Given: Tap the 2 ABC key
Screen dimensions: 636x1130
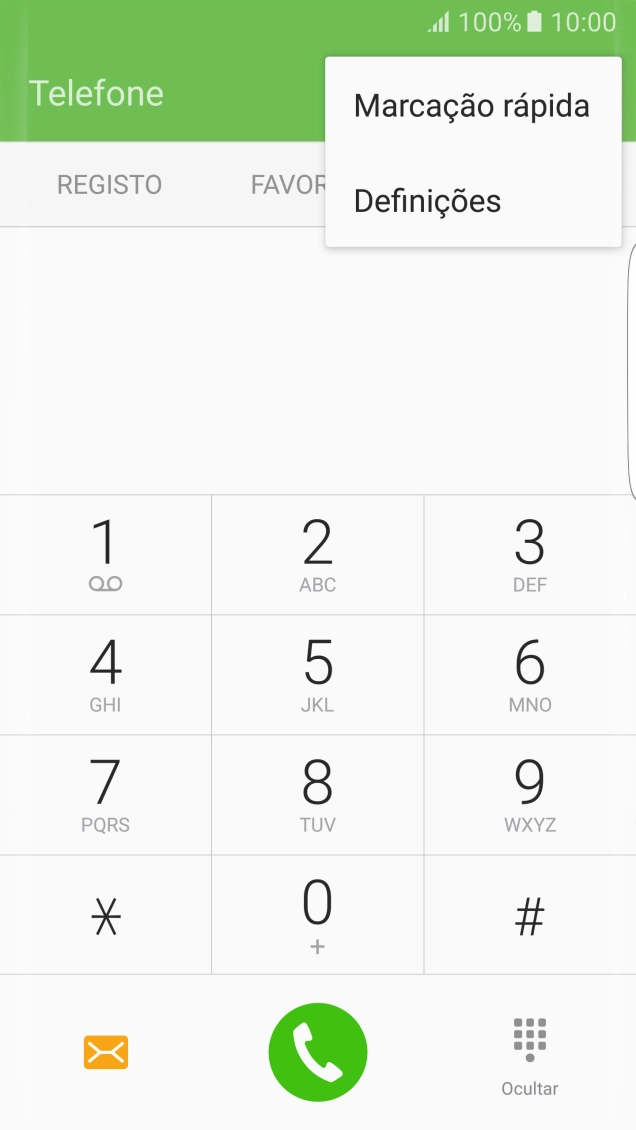Looking at the screenshot, I should [317, 555].
